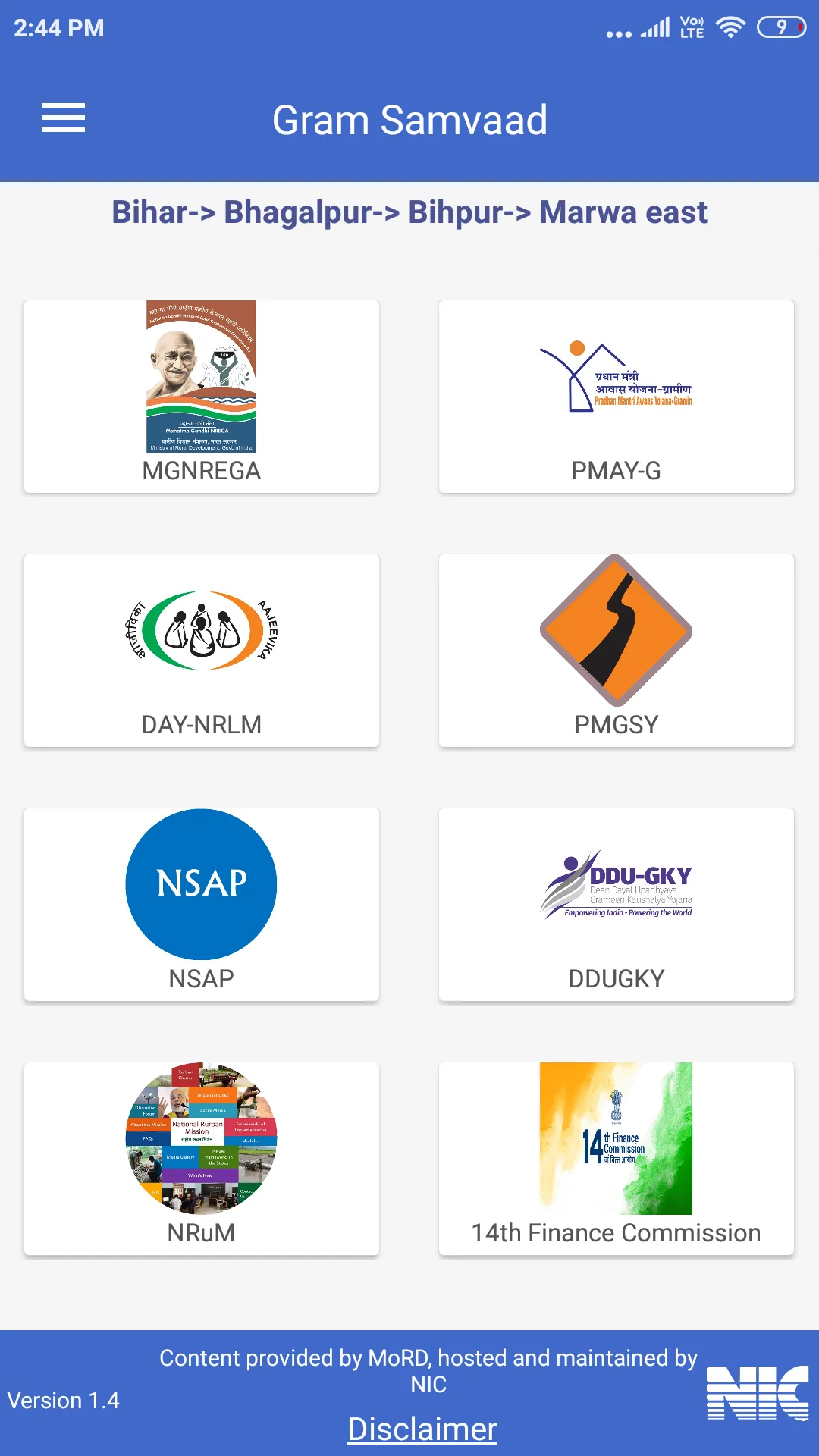Select Bhagalpur in the breadcrumb trail
819x1456 pixels.
(296, 213)
